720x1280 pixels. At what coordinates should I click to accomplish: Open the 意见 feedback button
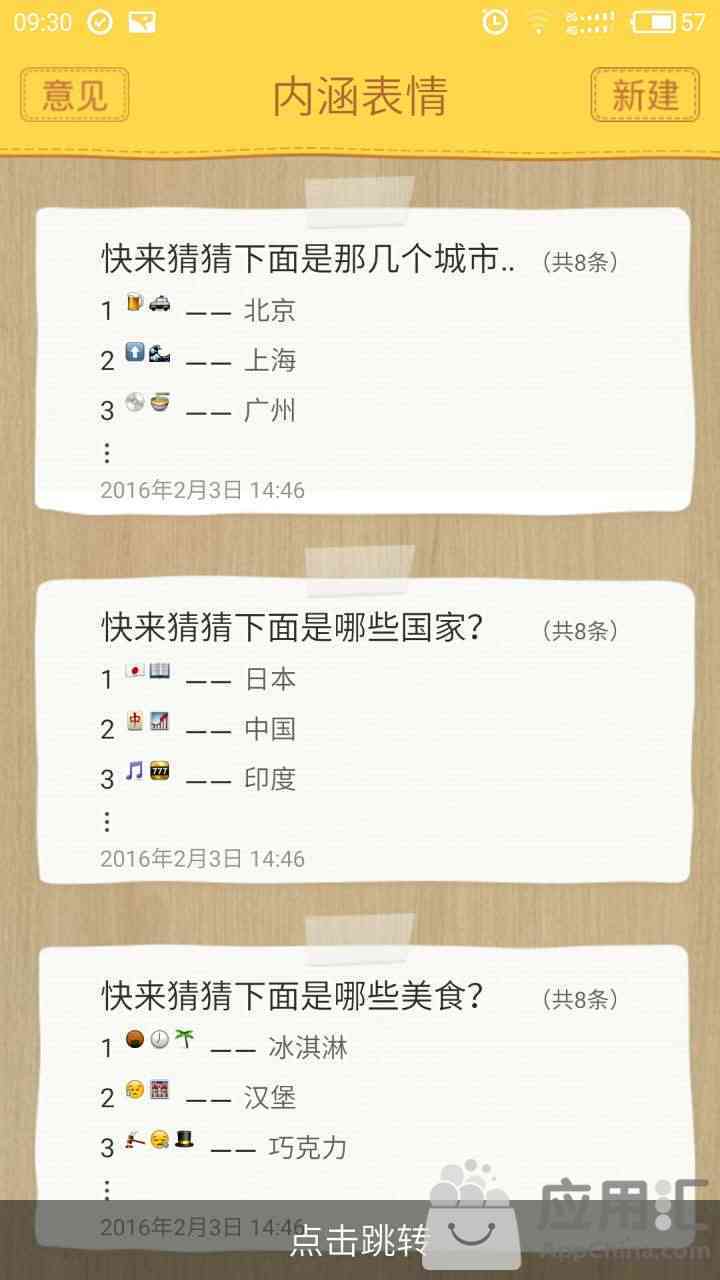point(75,95)
